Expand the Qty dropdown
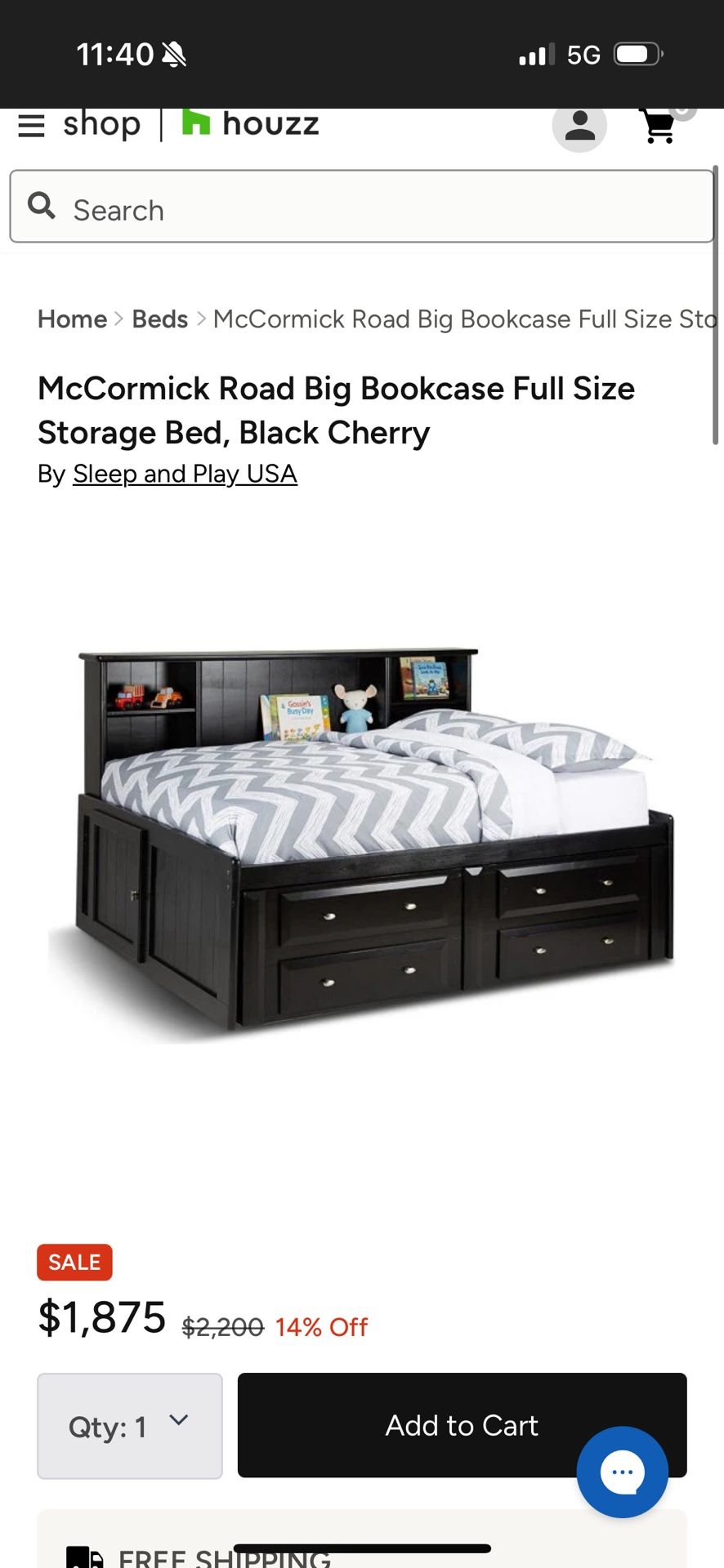Screen dimensions: 724x1568 tap(130, 1426)
